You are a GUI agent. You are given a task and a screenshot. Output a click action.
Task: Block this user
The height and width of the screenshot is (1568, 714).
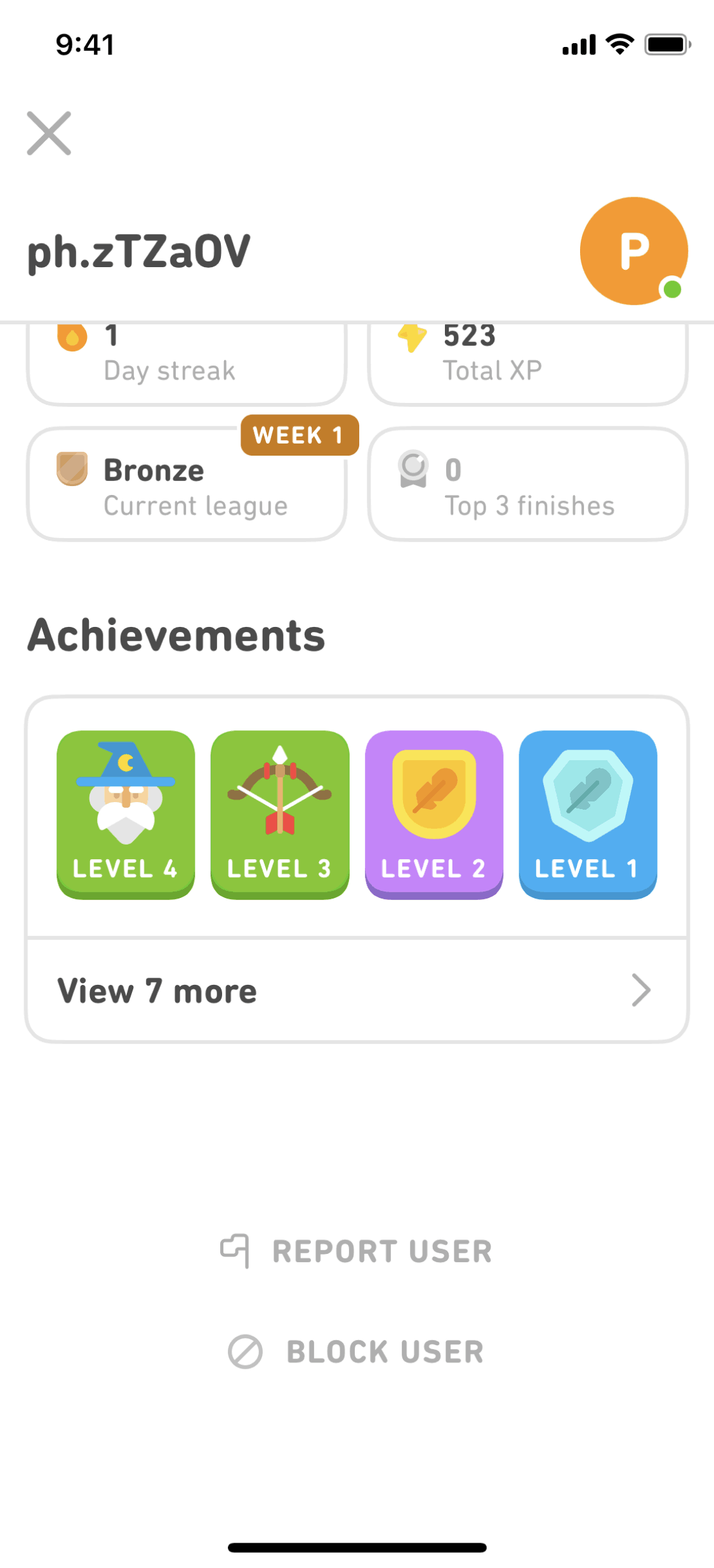(x=357, y=1351)
